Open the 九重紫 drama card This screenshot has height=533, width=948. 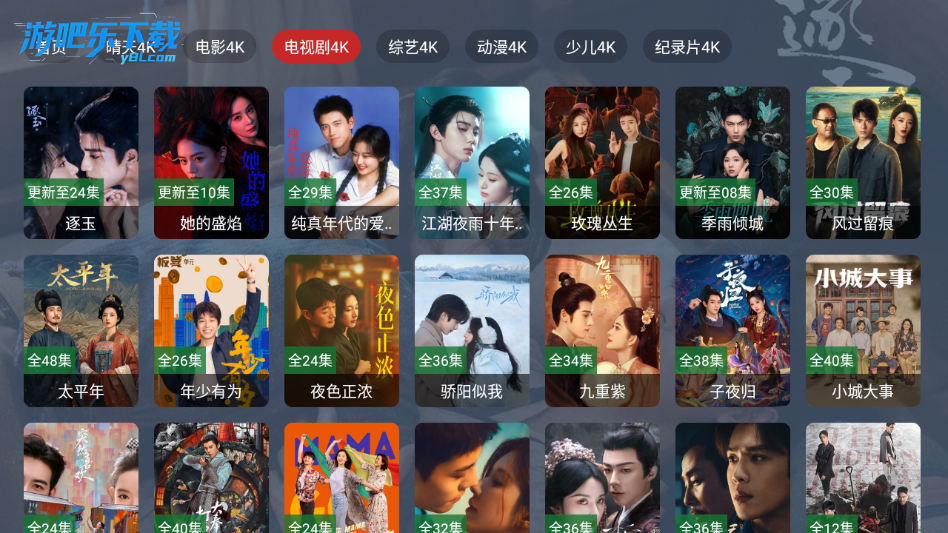coord(602,330)
